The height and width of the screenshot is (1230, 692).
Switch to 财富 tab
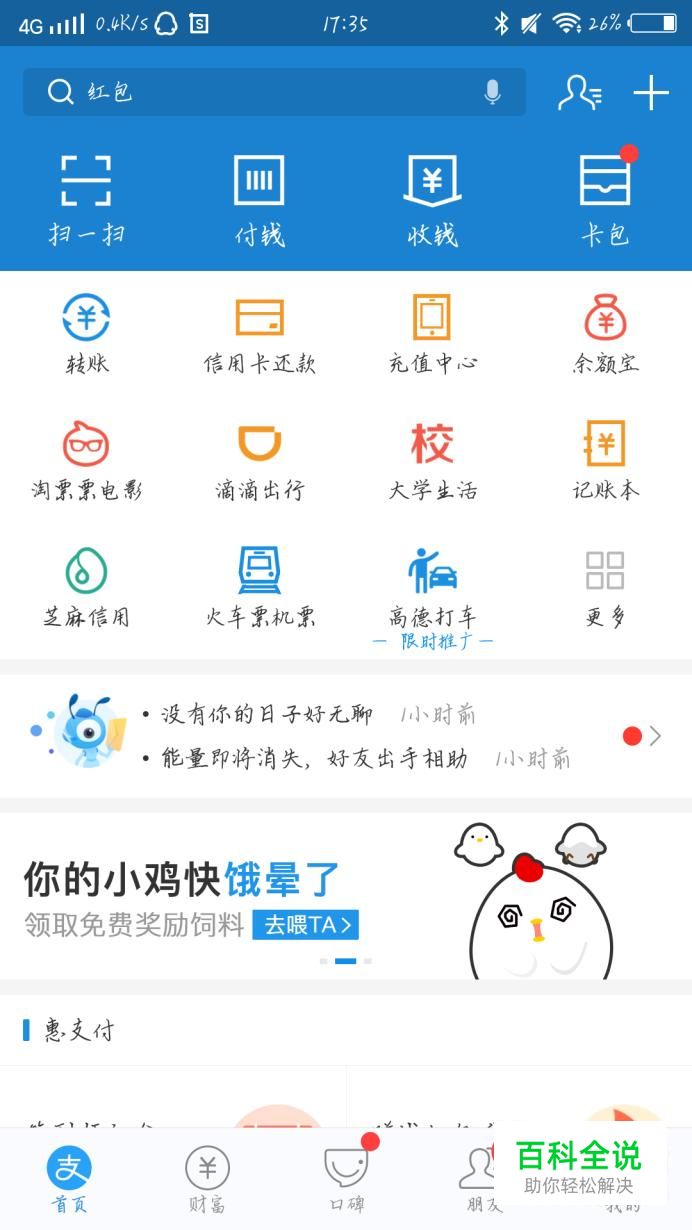pyautogui.click(x=207, y=1180)
